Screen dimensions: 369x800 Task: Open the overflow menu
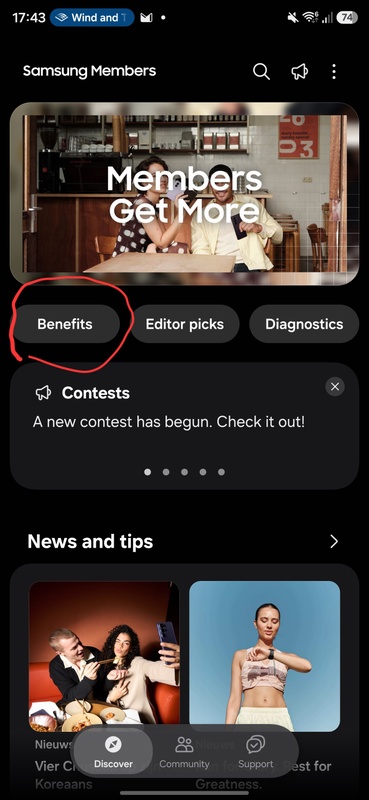coord(334,72)
